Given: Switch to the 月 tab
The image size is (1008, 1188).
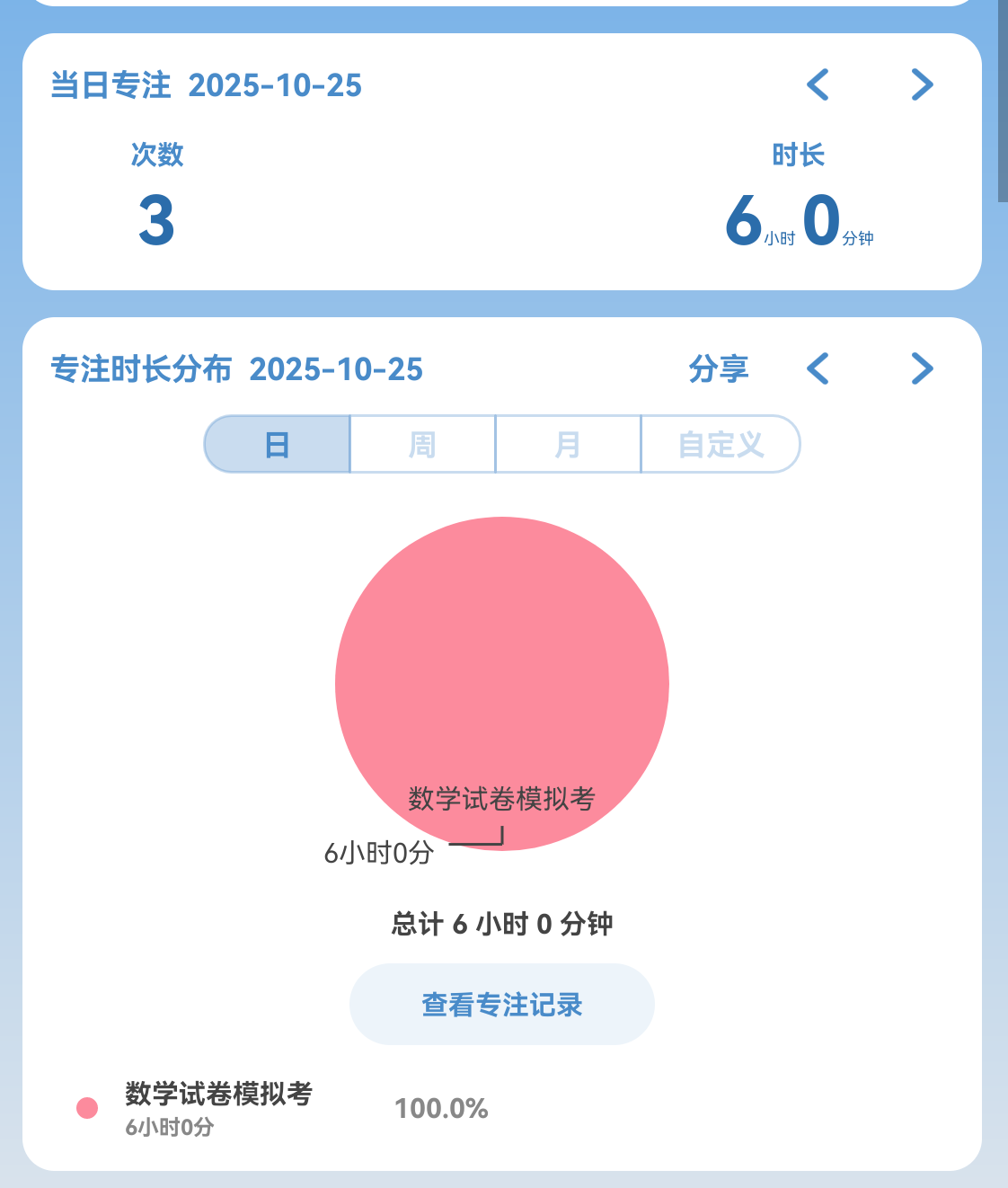Looking at the screenshot, I should [x=568, y=444].
